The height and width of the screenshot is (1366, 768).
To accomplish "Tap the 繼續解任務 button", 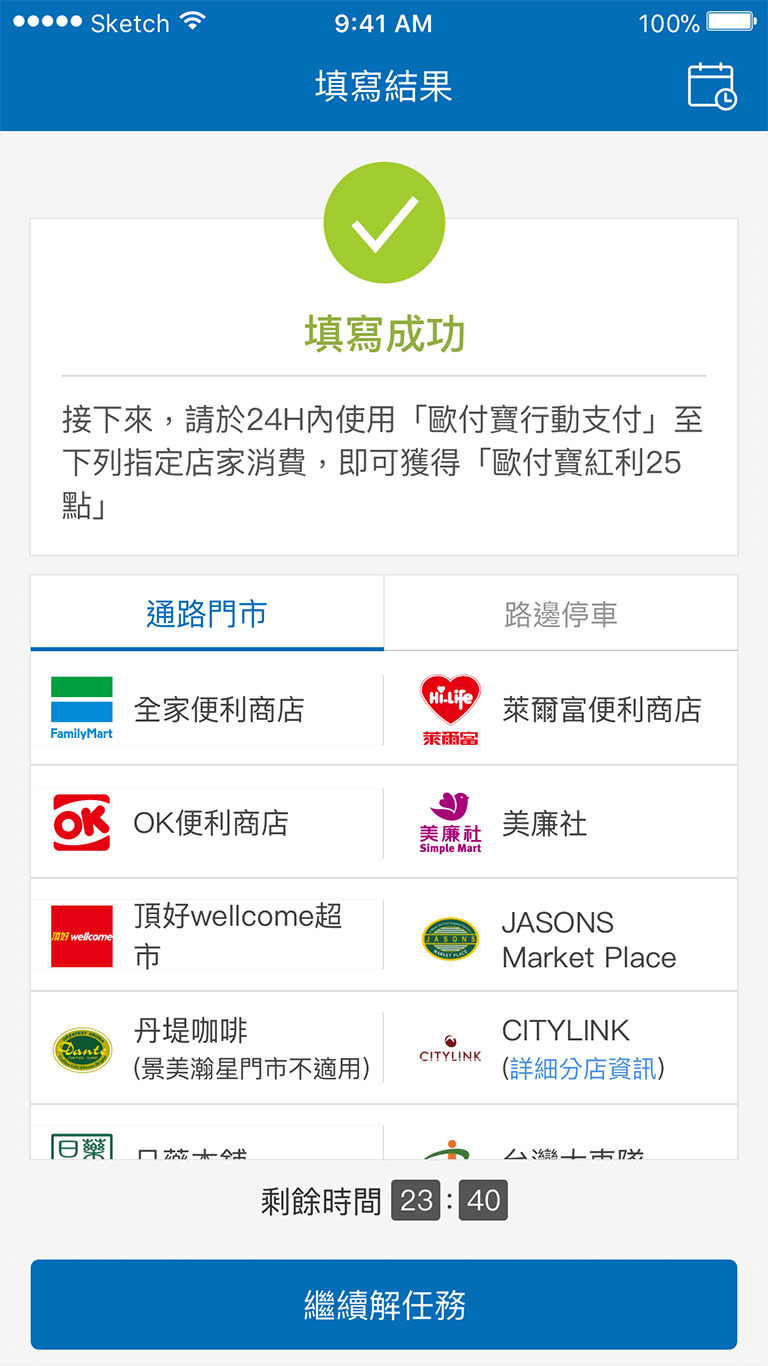I will (x=384, y=1305).
